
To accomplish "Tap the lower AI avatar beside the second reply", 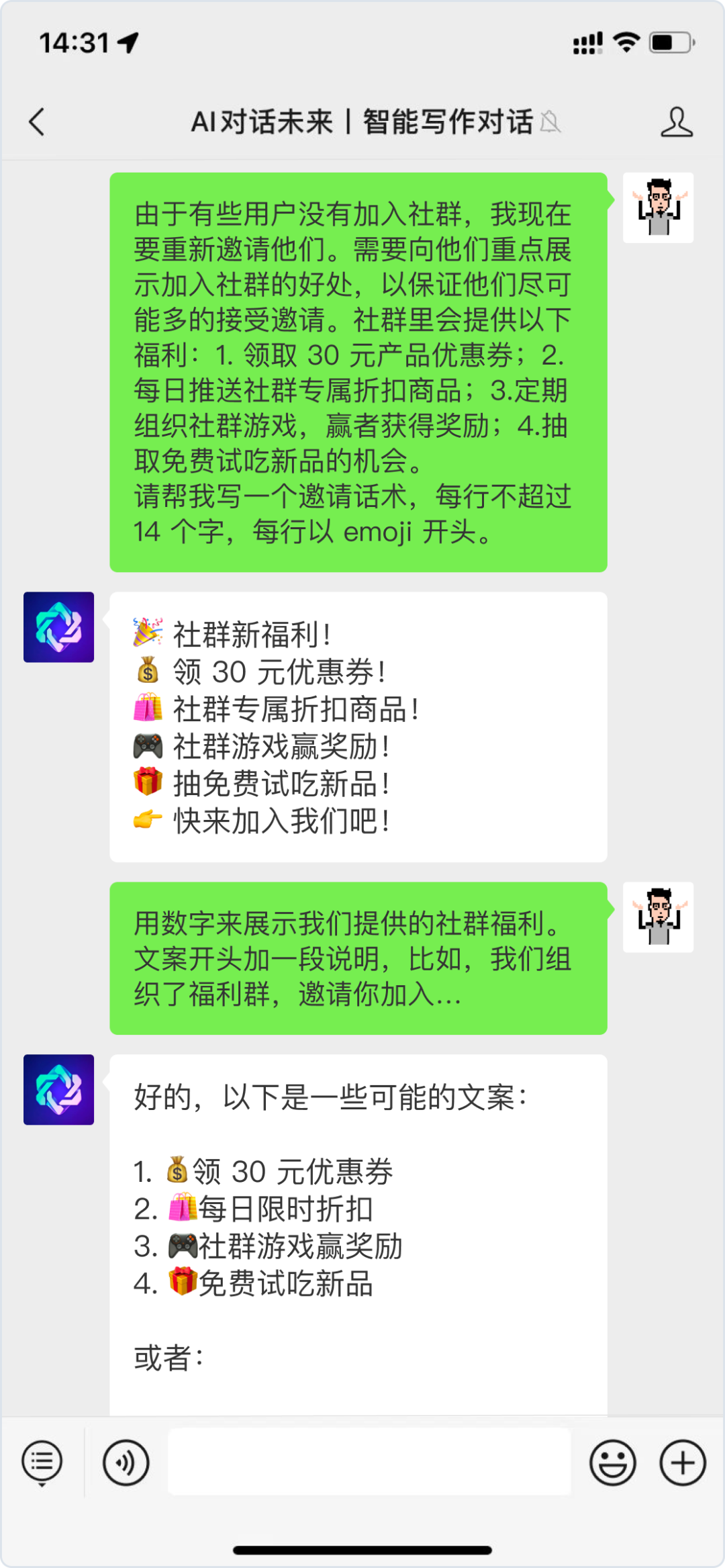I will (x=58, y=1090).
